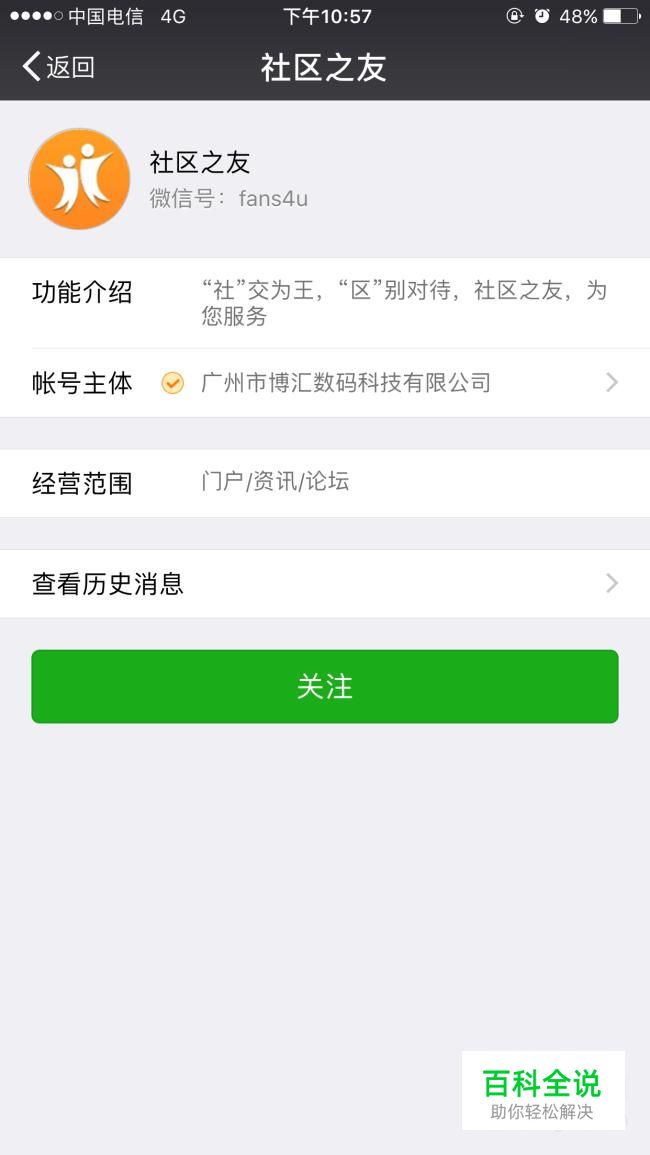Image resolution: width=650 pixels, height=1155 pixels.
Task: Open 查看历史消息 row
Action: pyautogui.click(x=325, y=584)
